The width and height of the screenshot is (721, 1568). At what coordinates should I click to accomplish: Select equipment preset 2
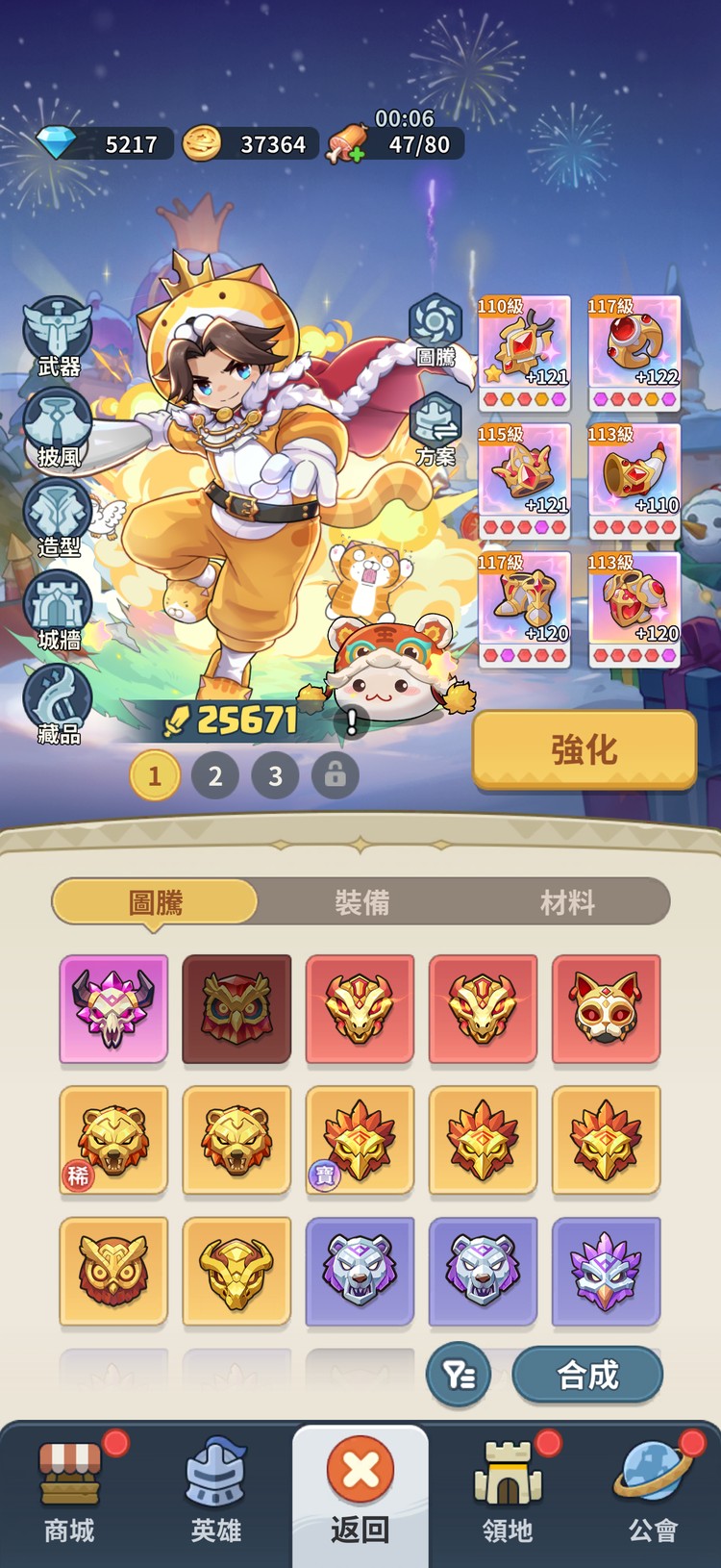point(214,775)
